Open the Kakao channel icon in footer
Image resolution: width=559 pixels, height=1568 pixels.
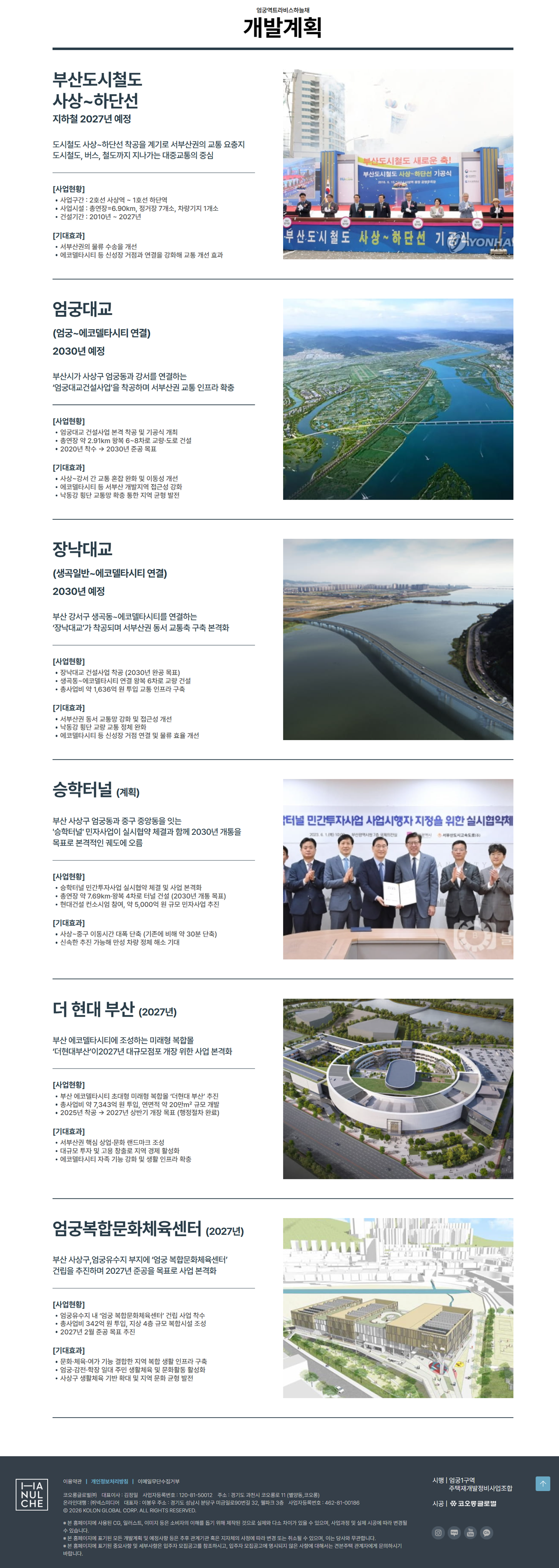coord(487,1533)
